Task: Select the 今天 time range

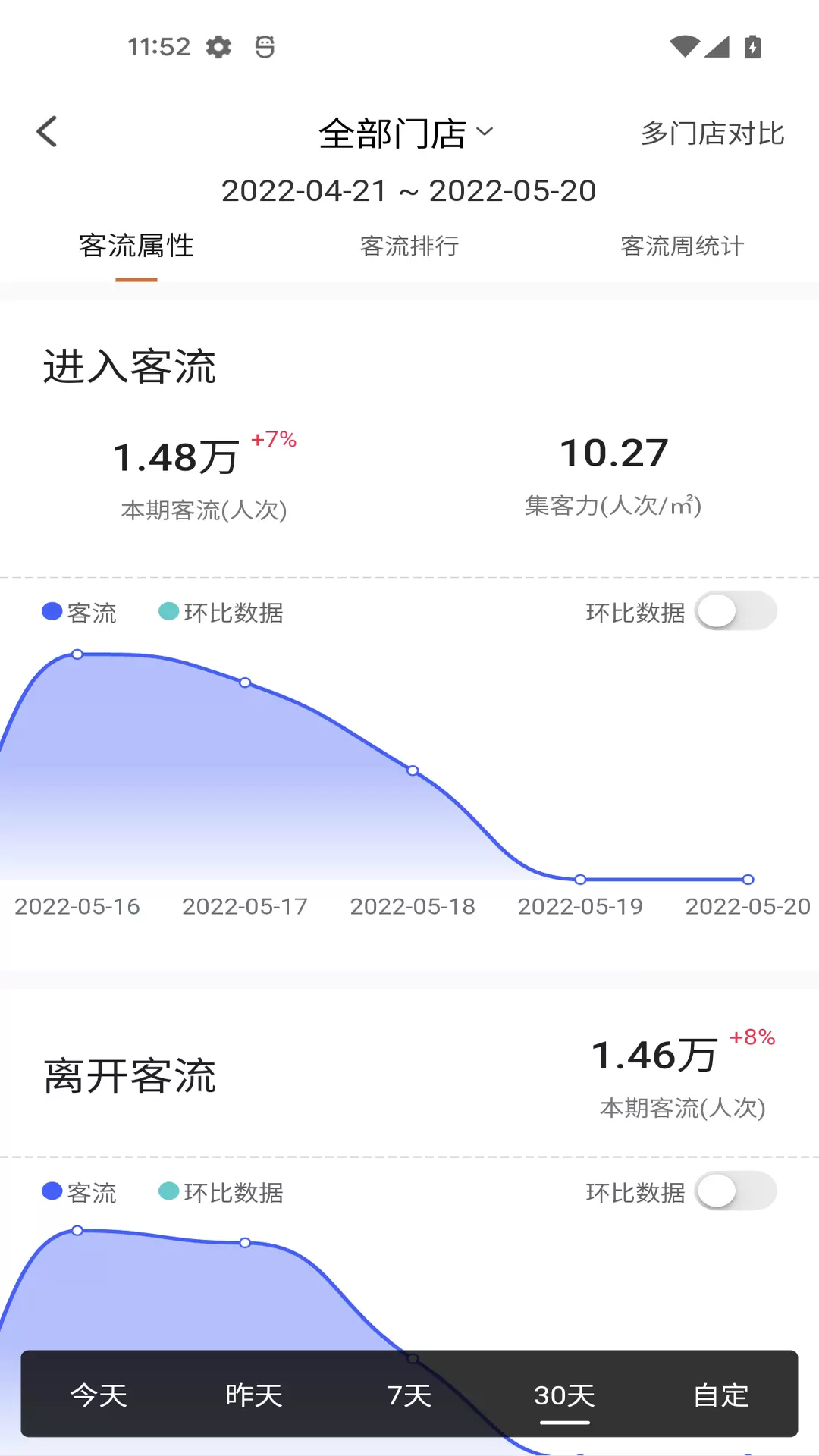Action: (99, 1395)
